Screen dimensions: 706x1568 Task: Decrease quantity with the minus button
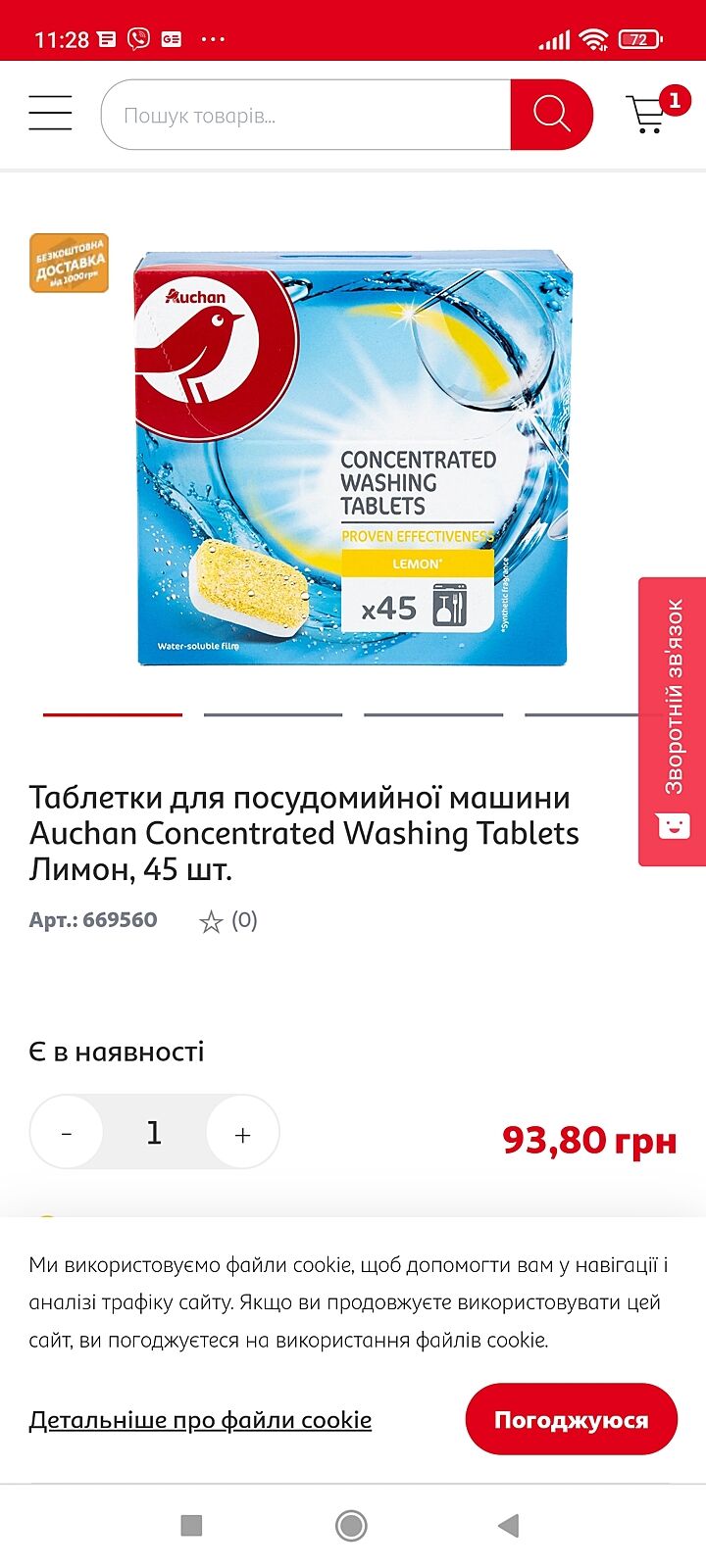pyautogui.click(x=67, y=1133)
